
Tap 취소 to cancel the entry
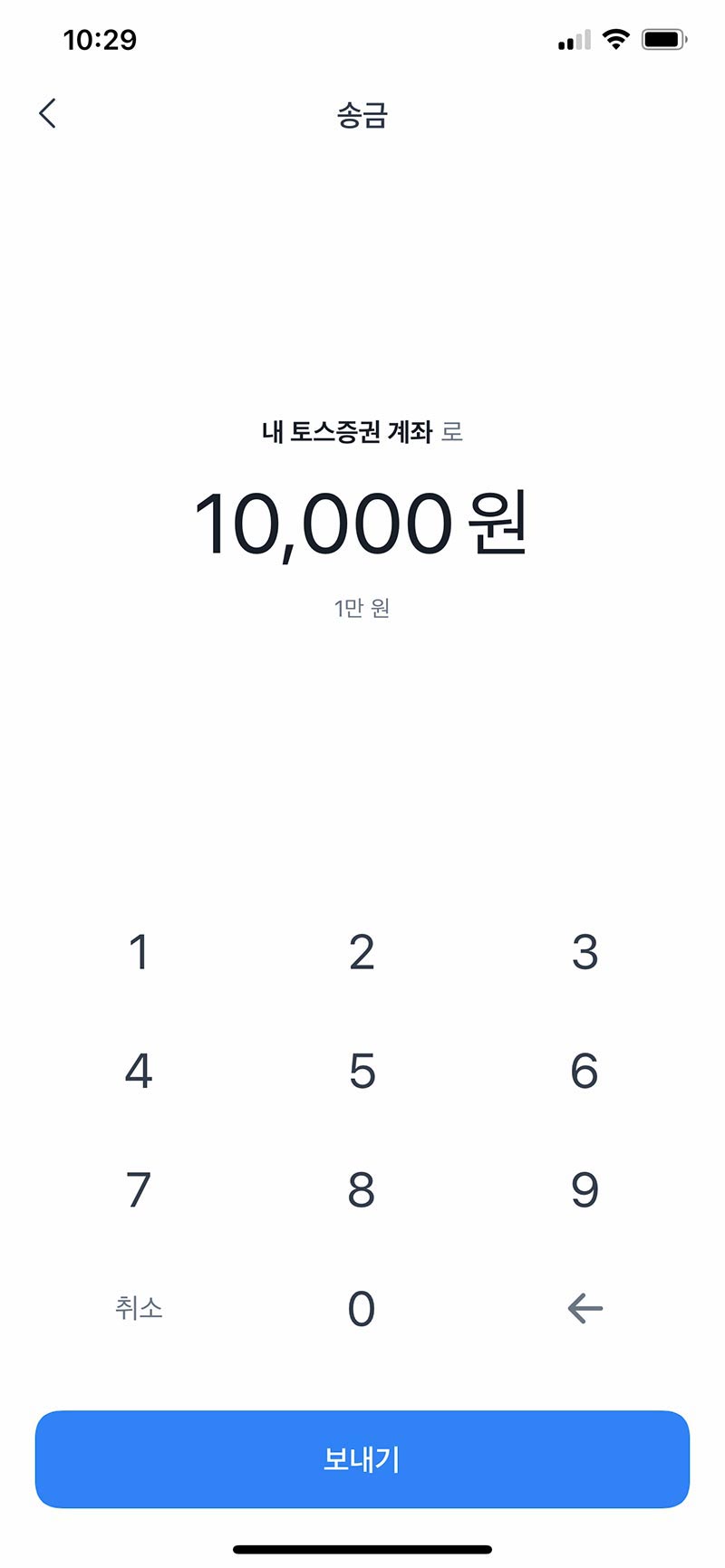[x=138, y=1308]
